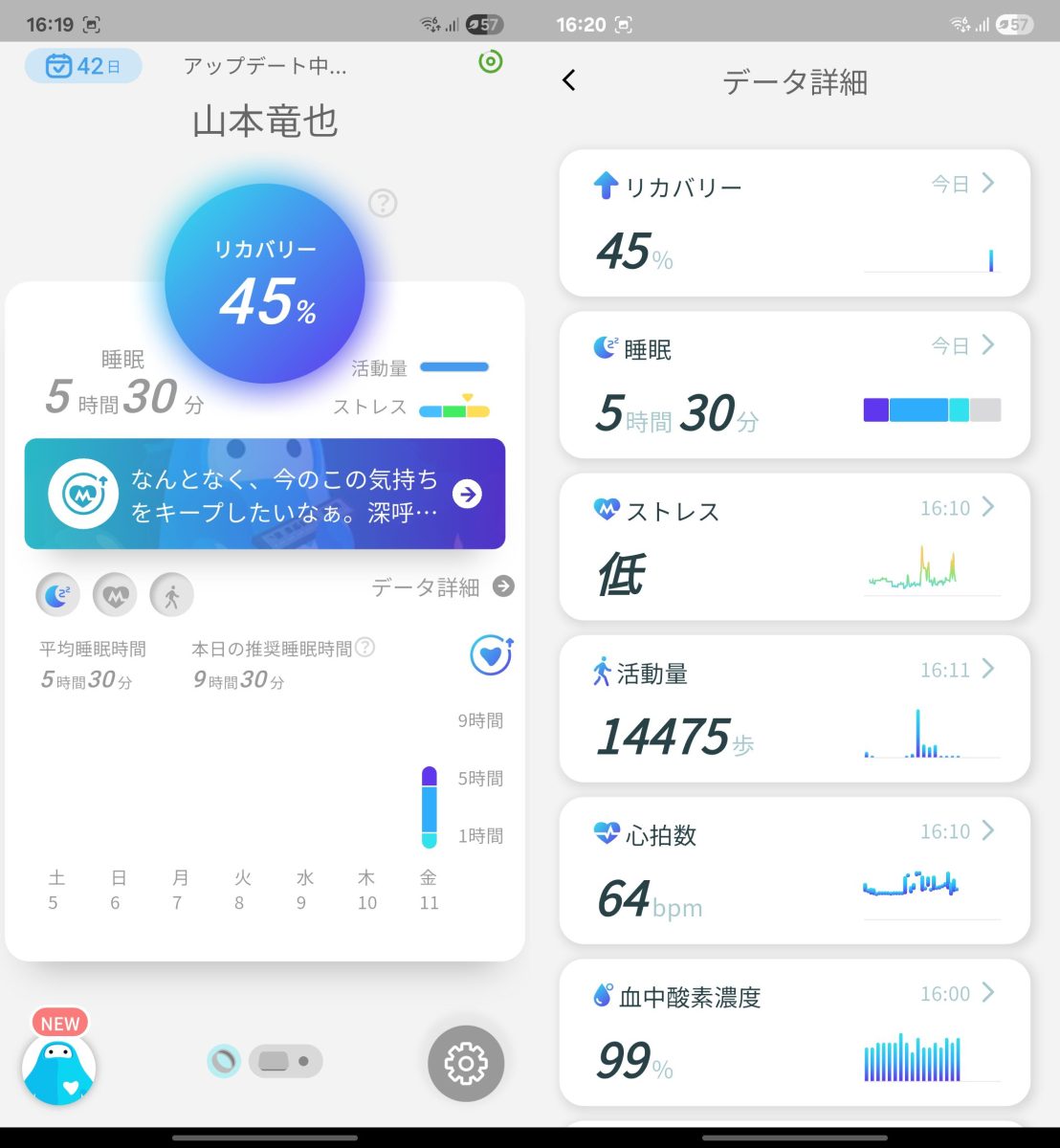Open the 活動量 14475歩 card
The image size is (1060, 1148).
[794, 709]
